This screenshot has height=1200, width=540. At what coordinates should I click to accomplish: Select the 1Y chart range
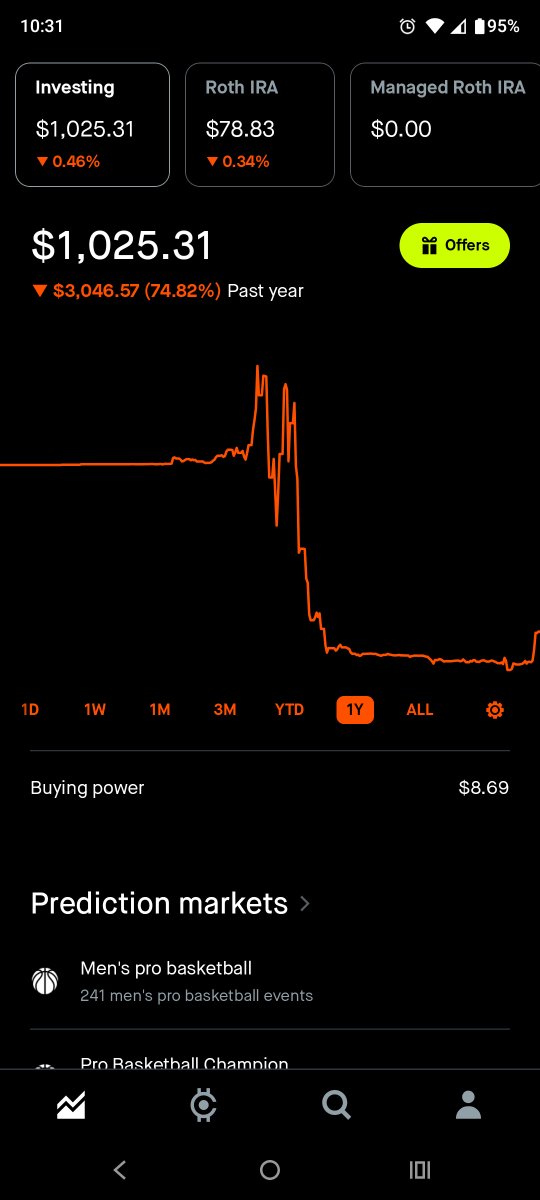pyautogui.click(x=355, y=710)
